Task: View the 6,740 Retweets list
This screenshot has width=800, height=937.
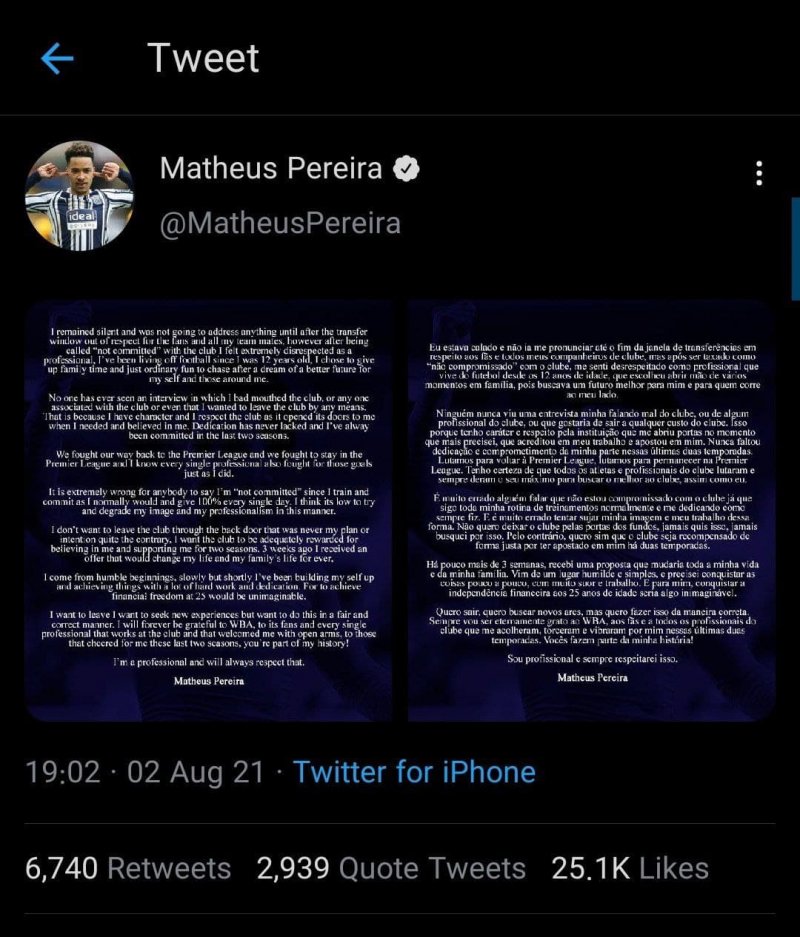Action: pos(128,868)
